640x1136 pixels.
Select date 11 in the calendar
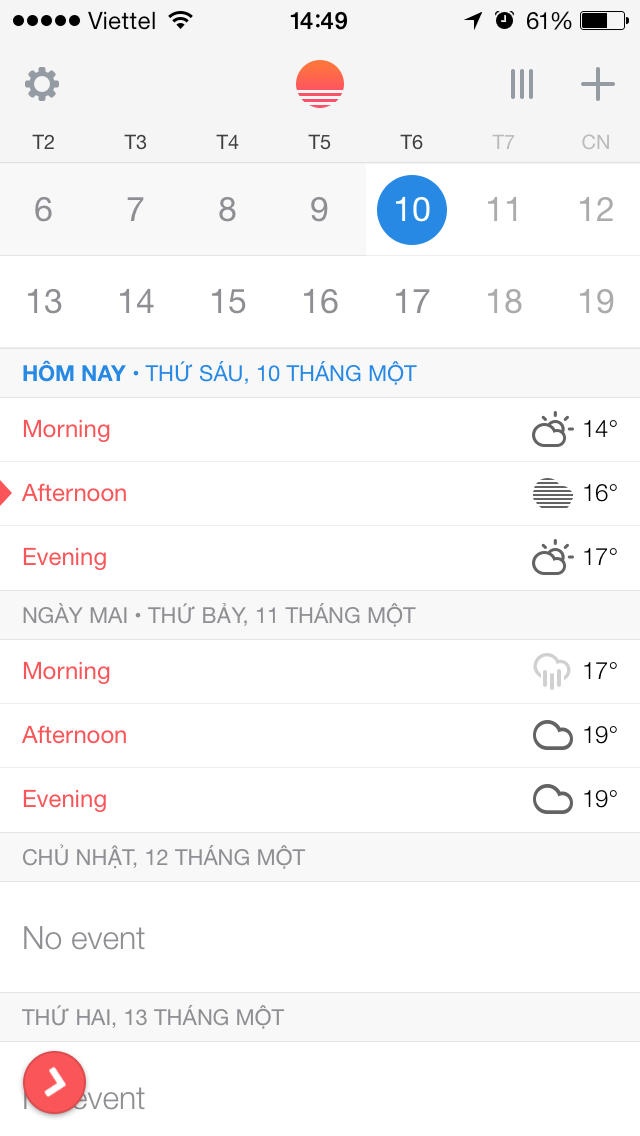(503, 209)
